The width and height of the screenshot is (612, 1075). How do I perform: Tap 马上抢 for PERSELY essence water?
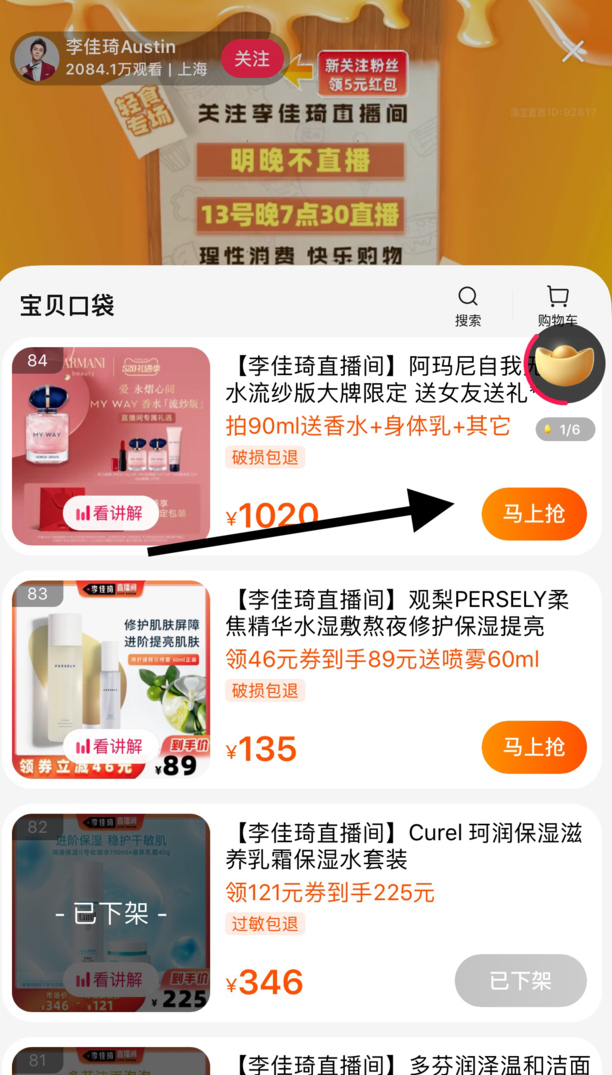pos(533,747)
